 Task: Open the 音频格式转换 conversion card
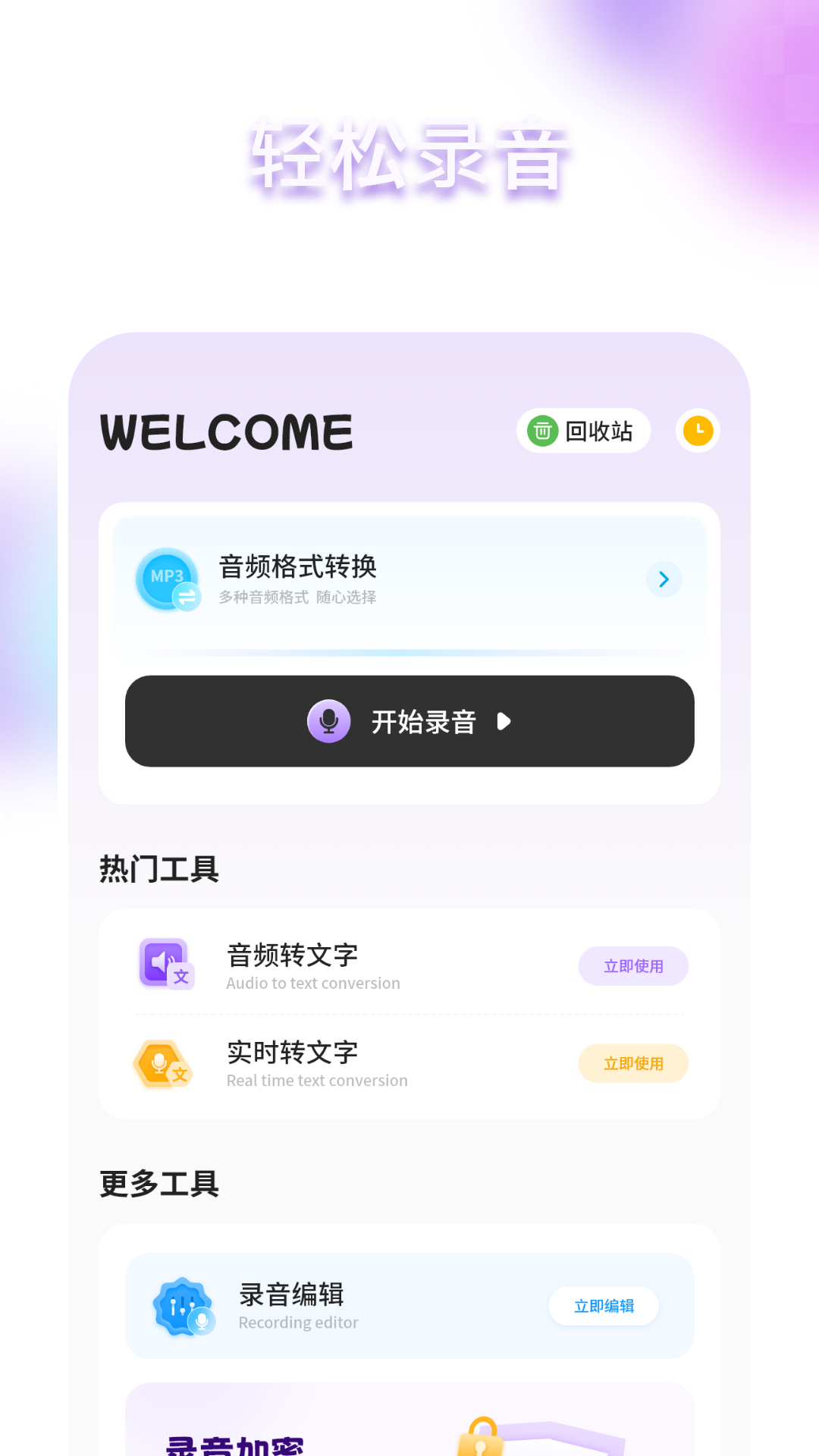(409, 579)
